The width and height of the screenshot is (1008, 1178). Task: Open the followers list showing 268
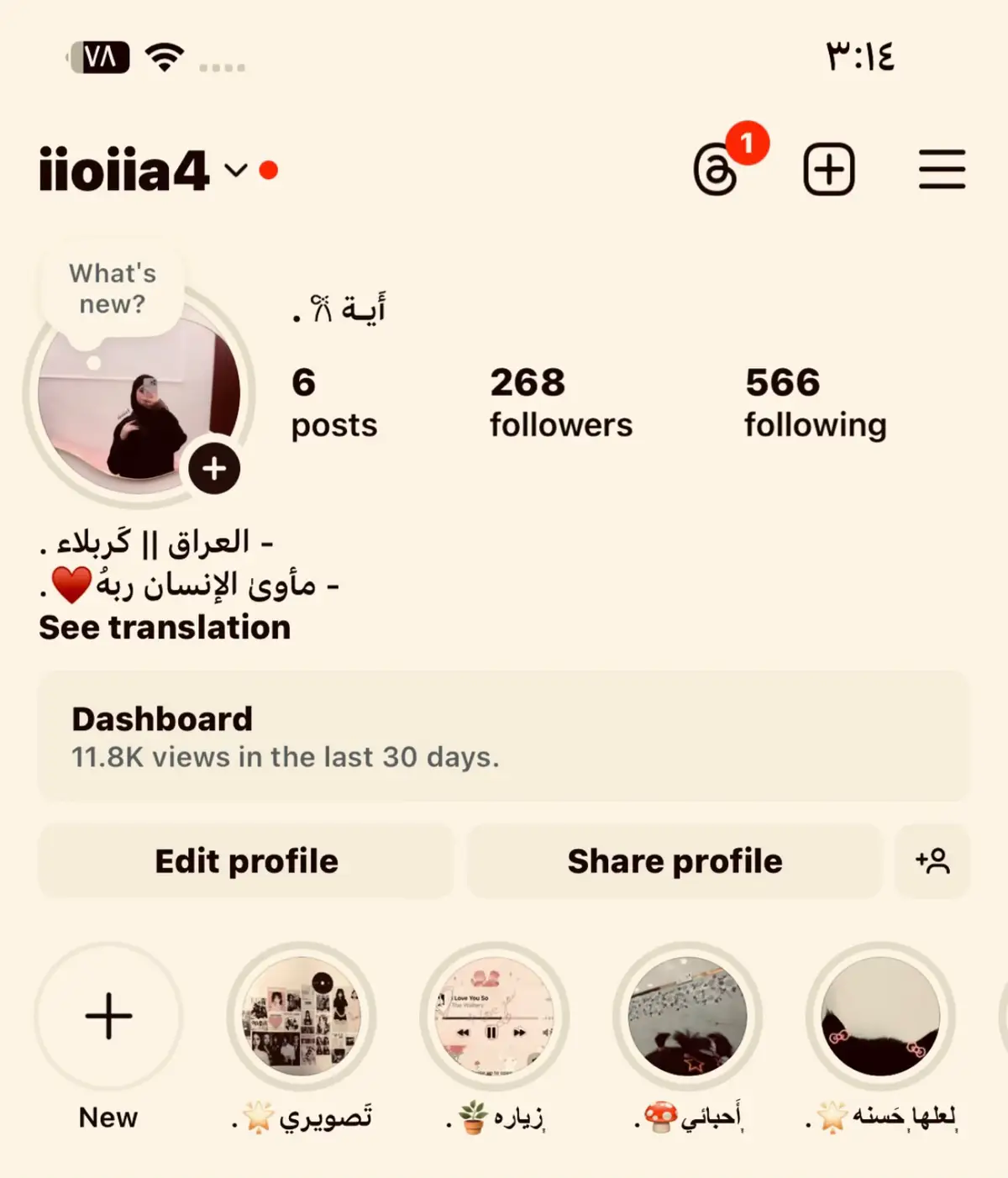pos(560,402)
